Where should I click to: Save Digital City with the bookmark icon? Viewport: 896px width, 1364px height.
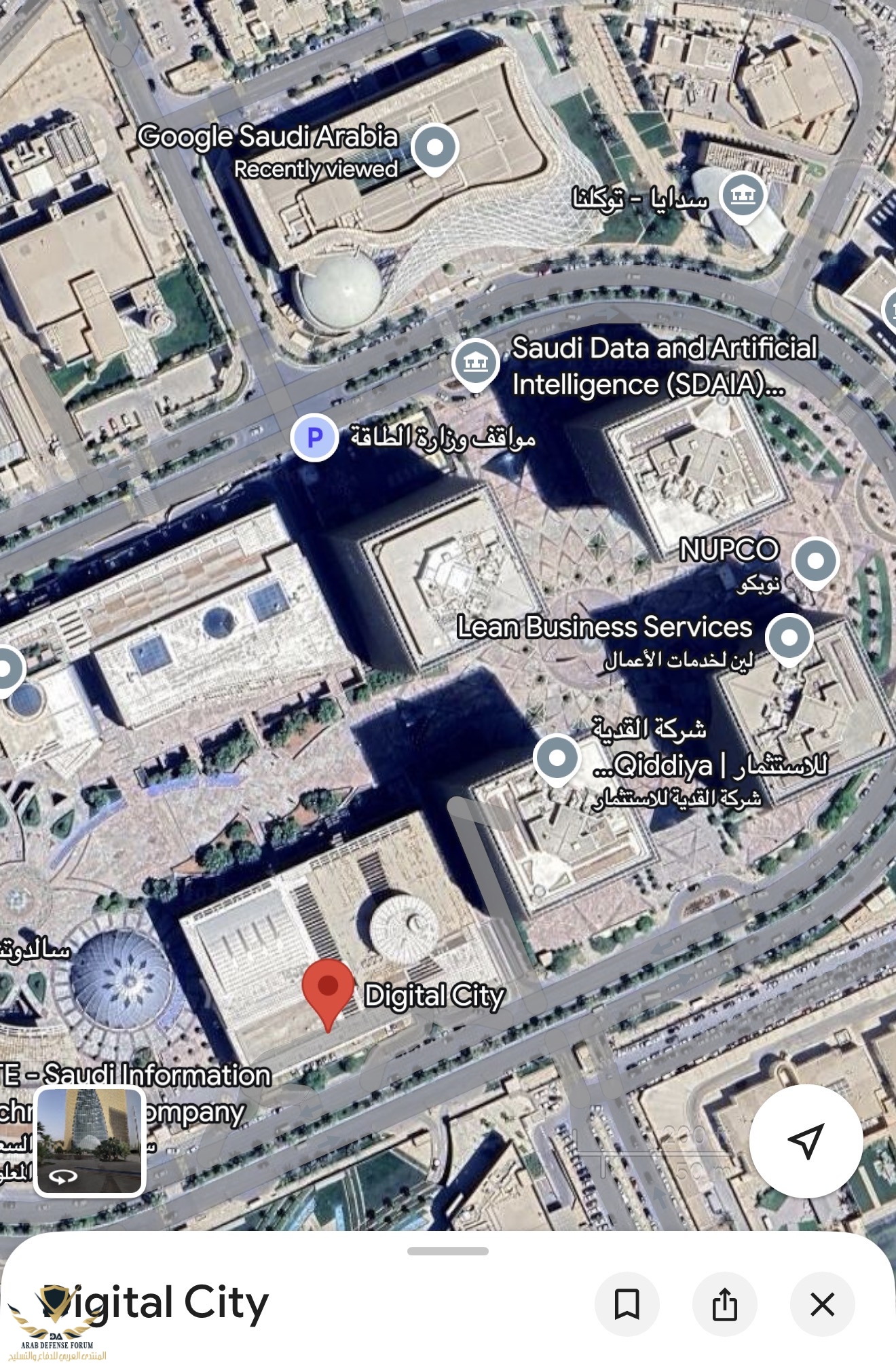(627, 1304)
